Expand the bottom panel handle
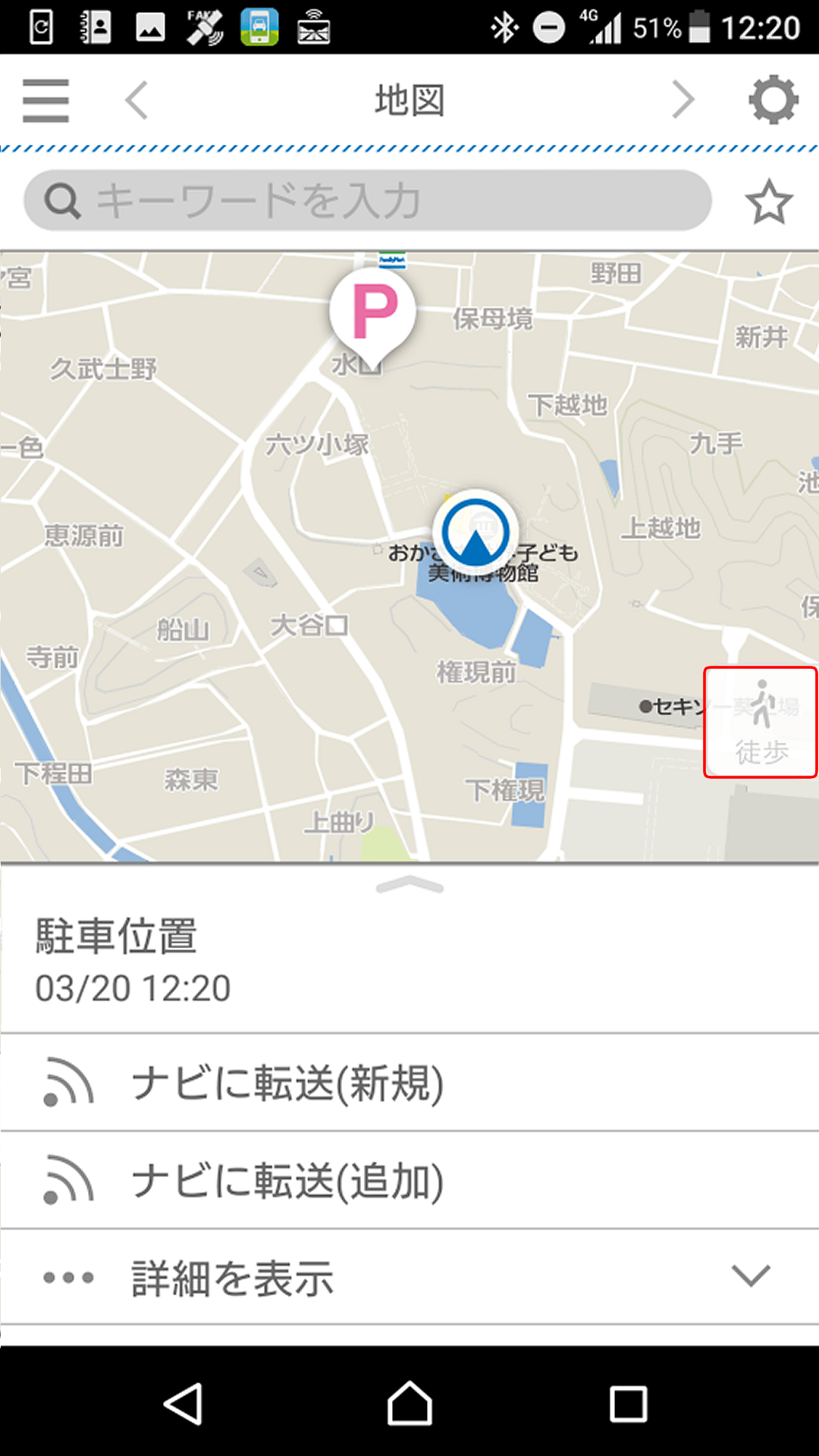Screen dimensions: 819x1456 409,885
